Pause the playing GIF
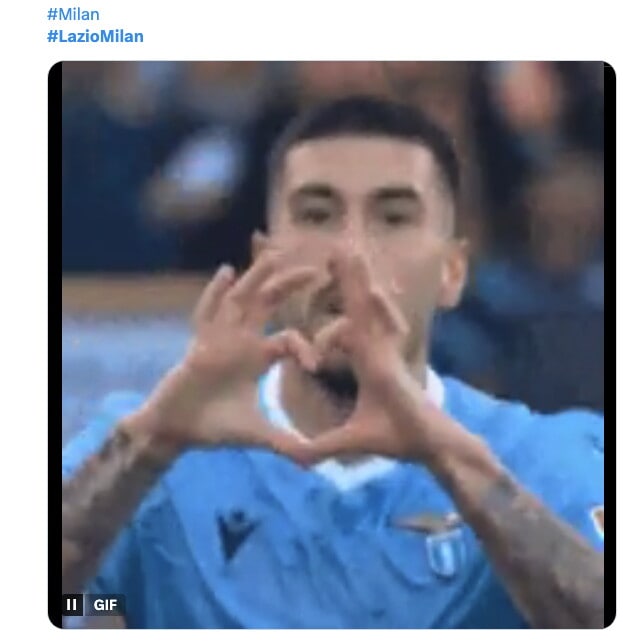 (x=72, y=604)
